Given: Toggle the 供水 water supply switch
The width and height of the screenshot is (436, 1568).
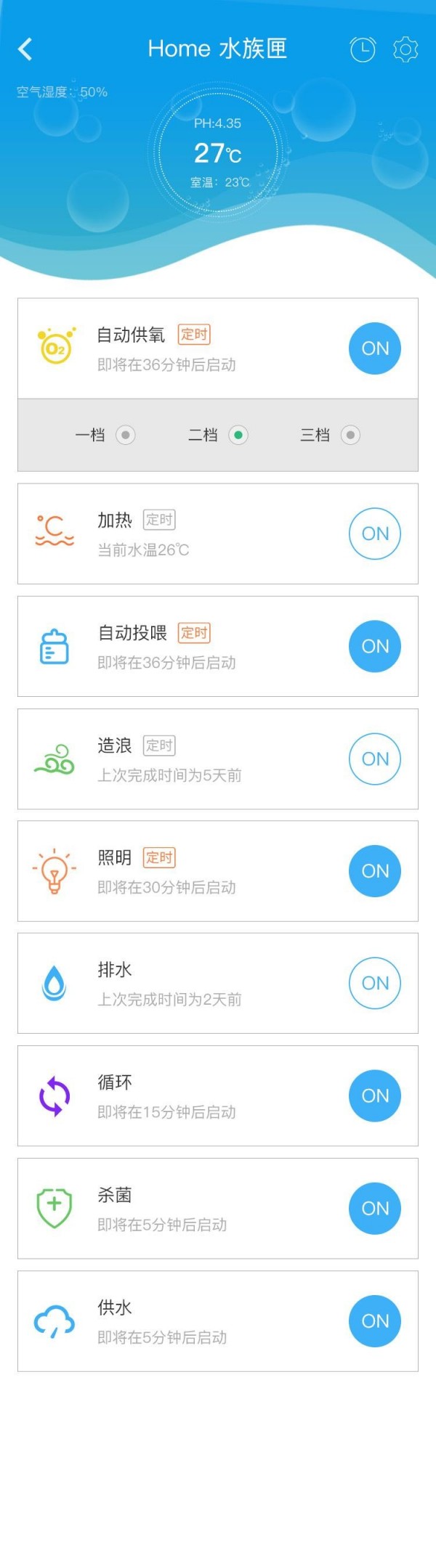Looking at the screenshot, I should pyautogui.click(x=375, y=1320).
